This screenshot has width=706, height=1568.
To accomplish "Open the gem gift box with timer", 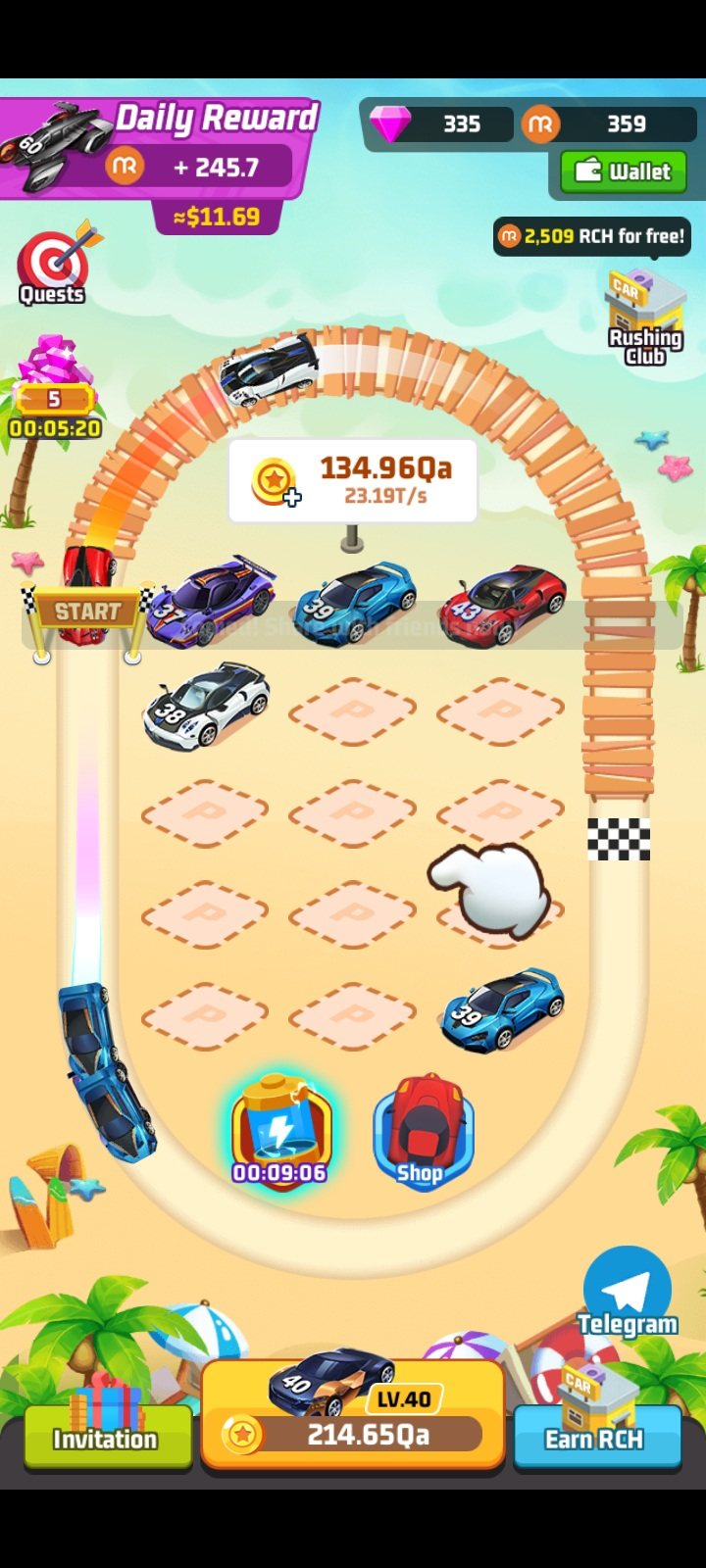I will point(55,387).
